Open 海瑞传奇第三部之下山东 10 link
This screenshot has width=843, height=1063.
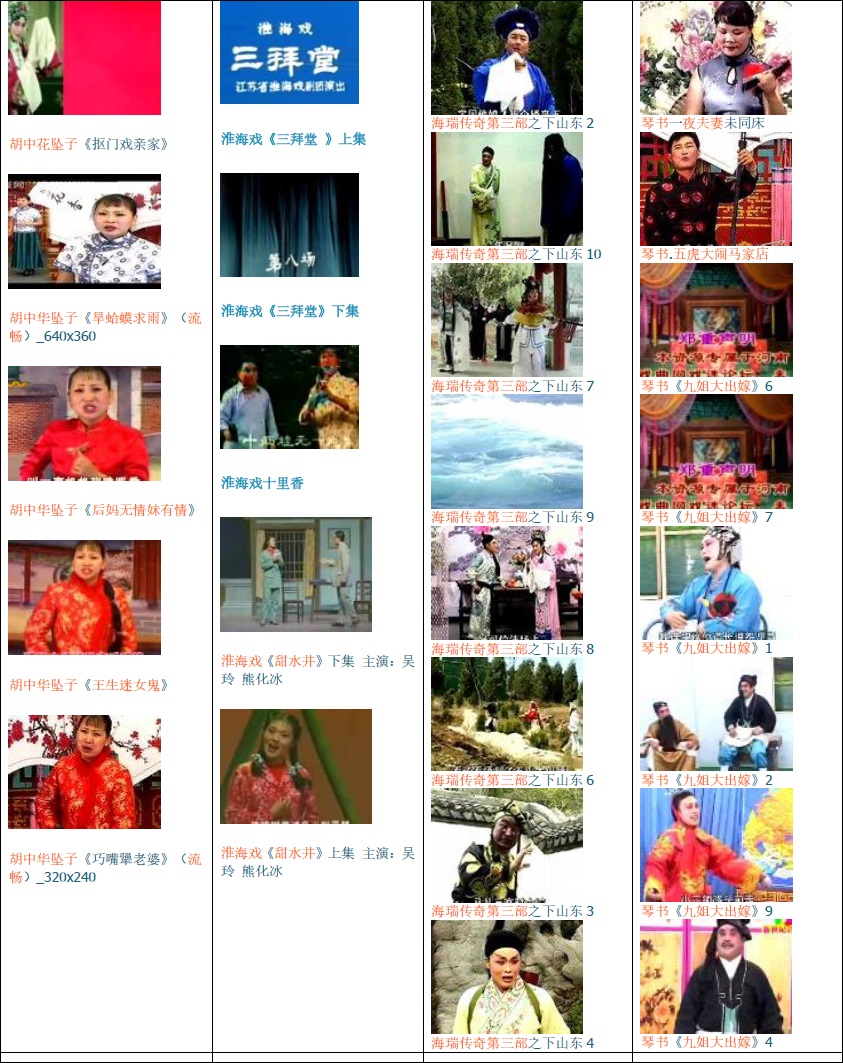[x=516, y=255]
